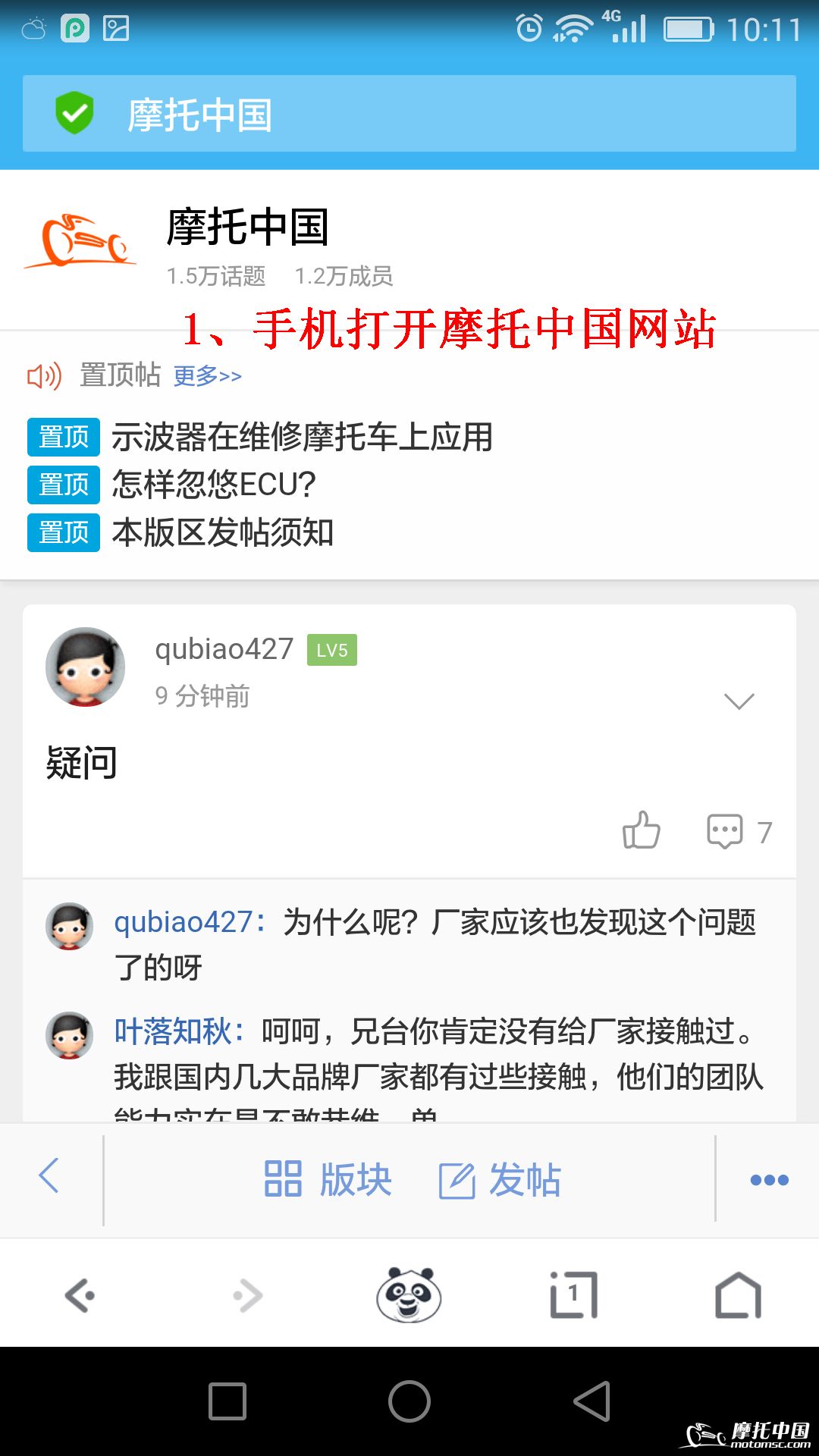Open the post titled 疑问
819x1456 pixels.
pyautogui.click(x=82, y=762)
